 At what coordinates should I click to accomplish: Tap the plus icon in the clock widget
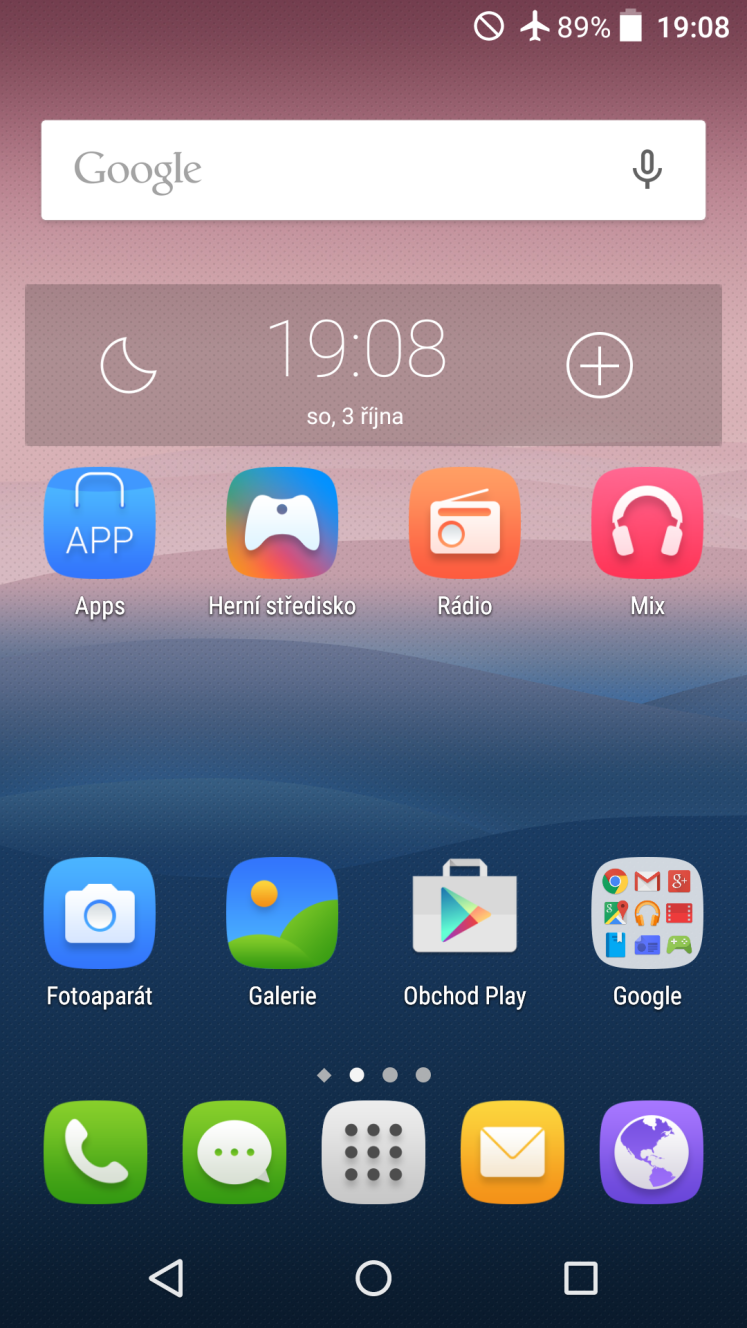pos(600,365)
